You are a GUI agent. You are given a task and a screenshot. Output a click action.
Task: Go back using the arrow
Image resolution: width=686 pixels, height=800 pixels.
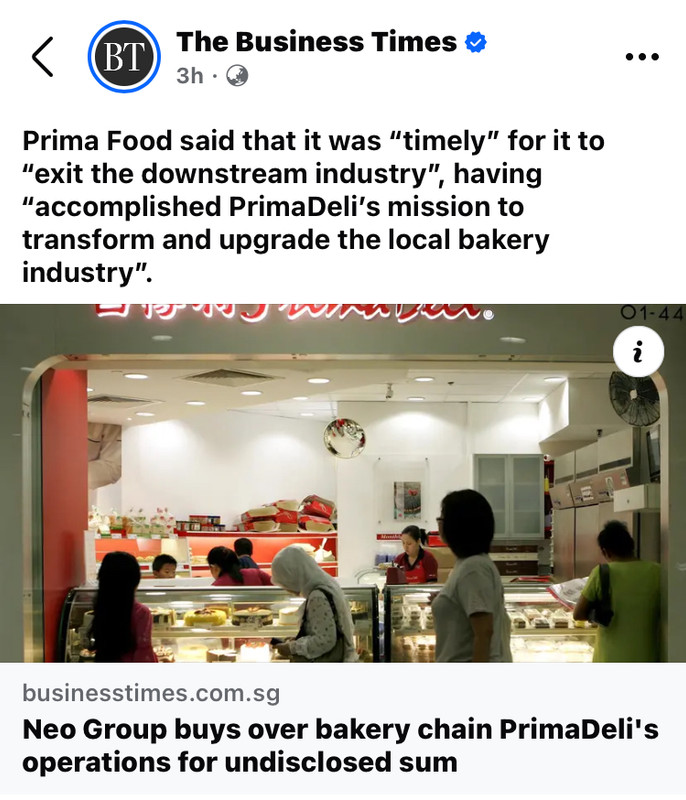[x=43, y=57]
